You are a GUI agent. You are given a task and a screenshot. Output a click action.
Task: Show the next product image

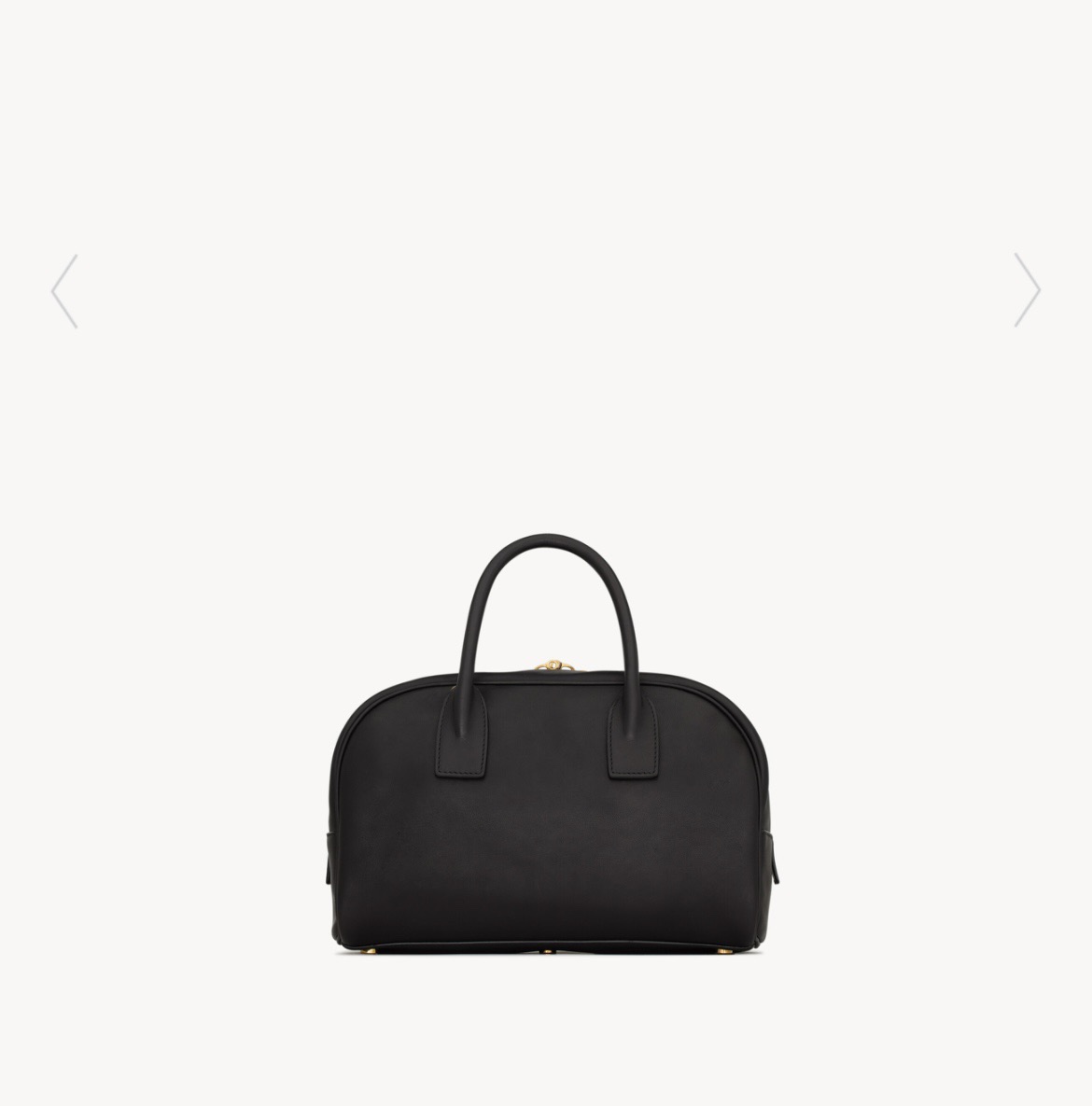point(1027,290)
